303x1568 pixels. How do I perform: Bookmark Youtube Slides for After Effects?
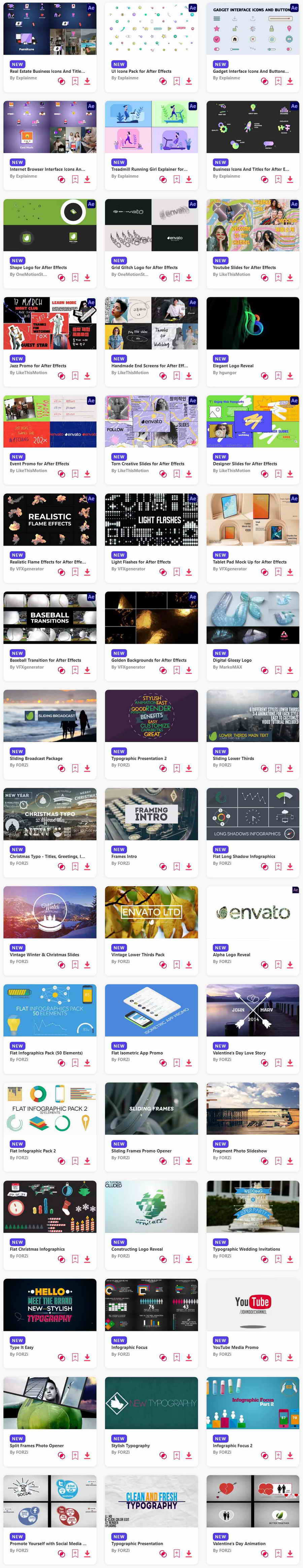278,278
